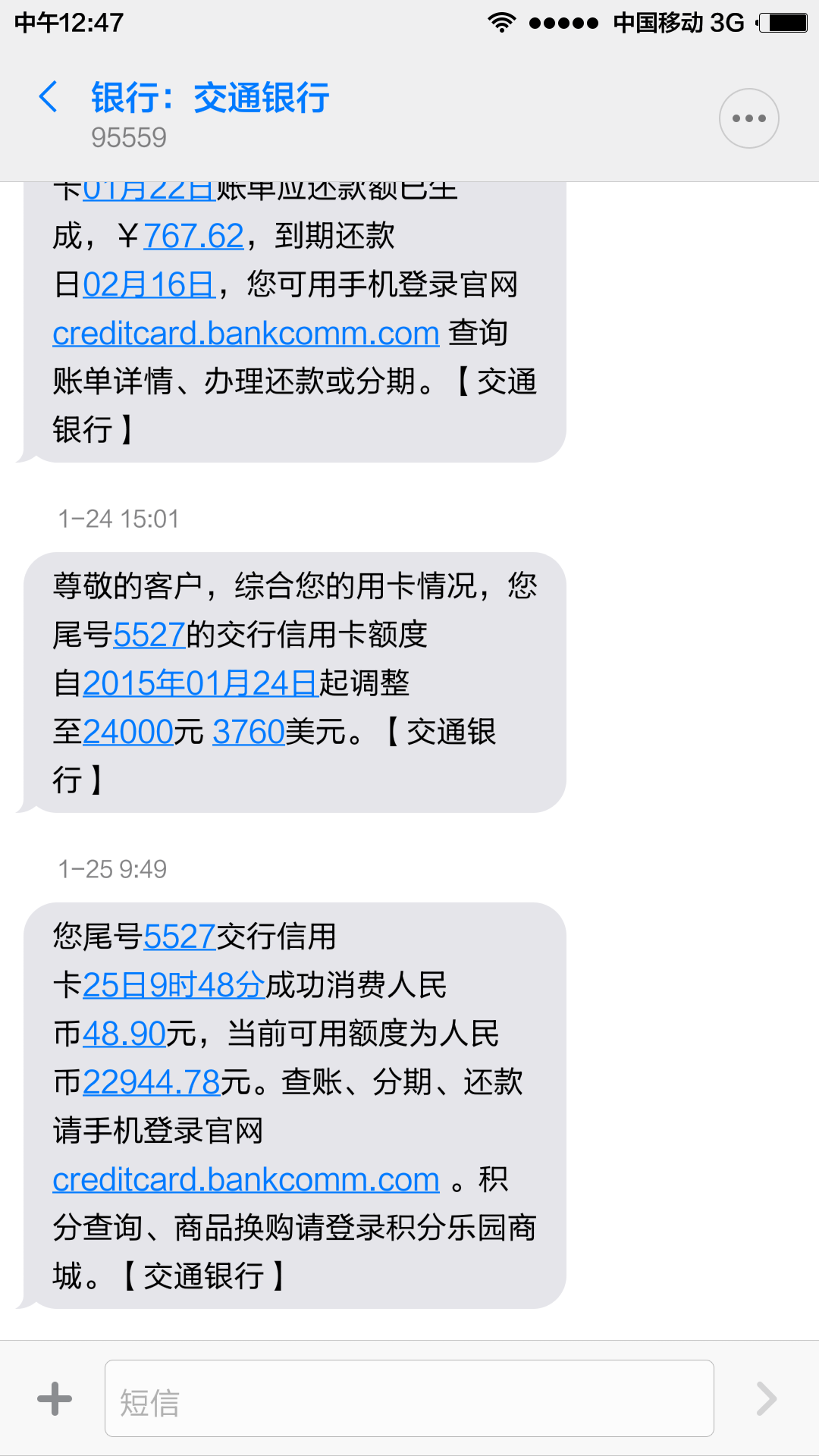
Task: Open the creditcard.bankcomm.com link in the last message
Action: click(244, 1180)
